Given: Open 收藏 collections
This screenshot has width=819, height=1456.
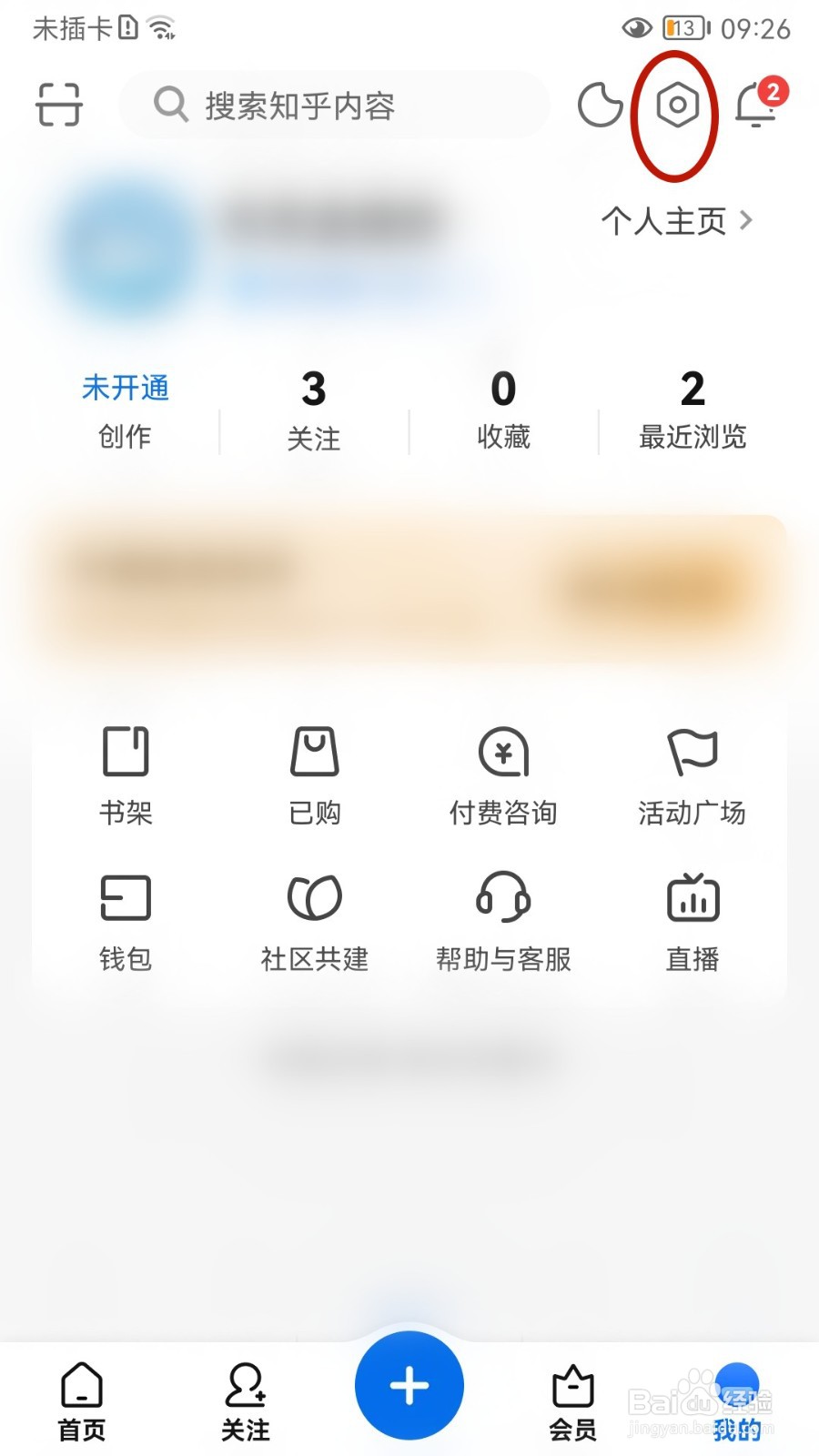Looking at the screenshot, I should pos(503,411).
